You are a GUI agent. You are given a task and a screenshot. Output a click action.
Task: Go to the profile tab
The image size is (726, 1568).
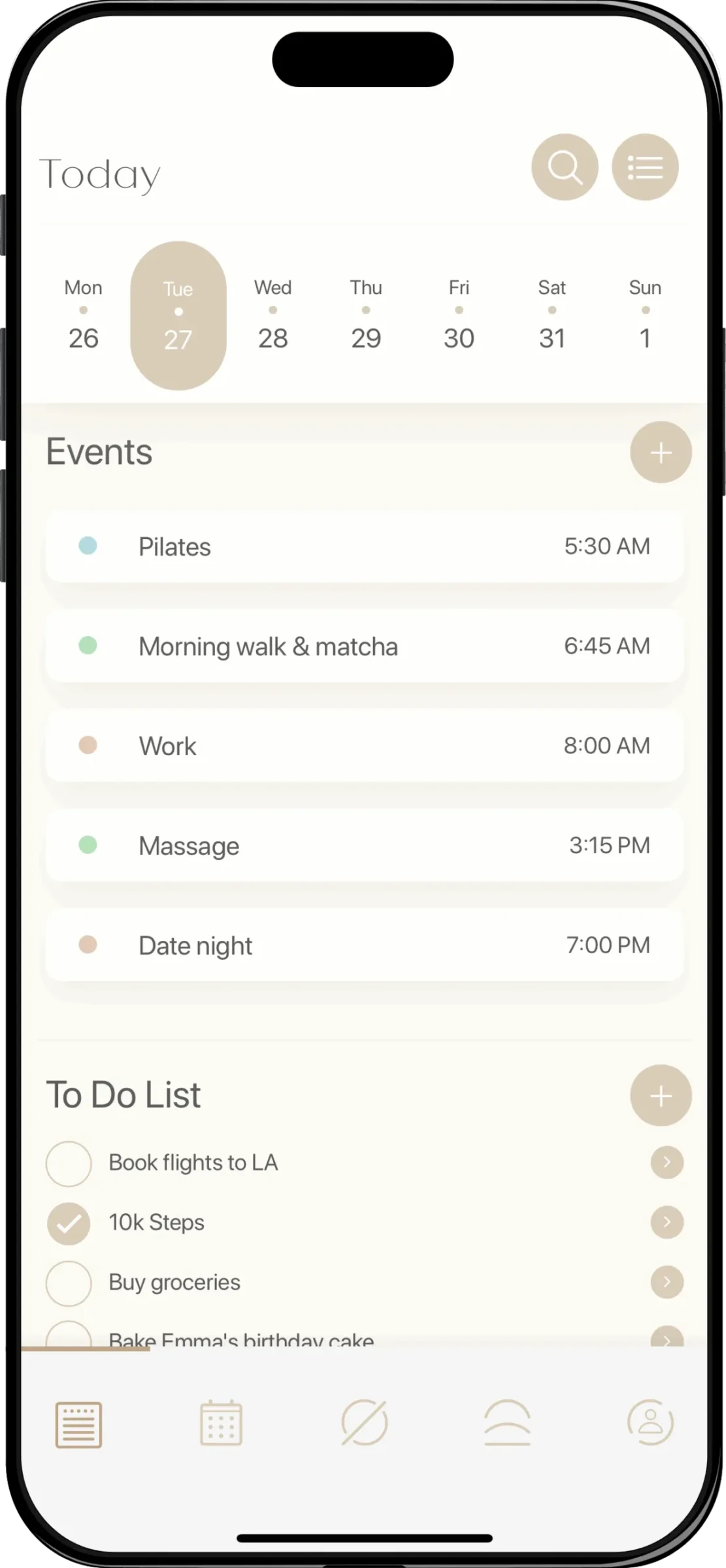point(650,1422)
